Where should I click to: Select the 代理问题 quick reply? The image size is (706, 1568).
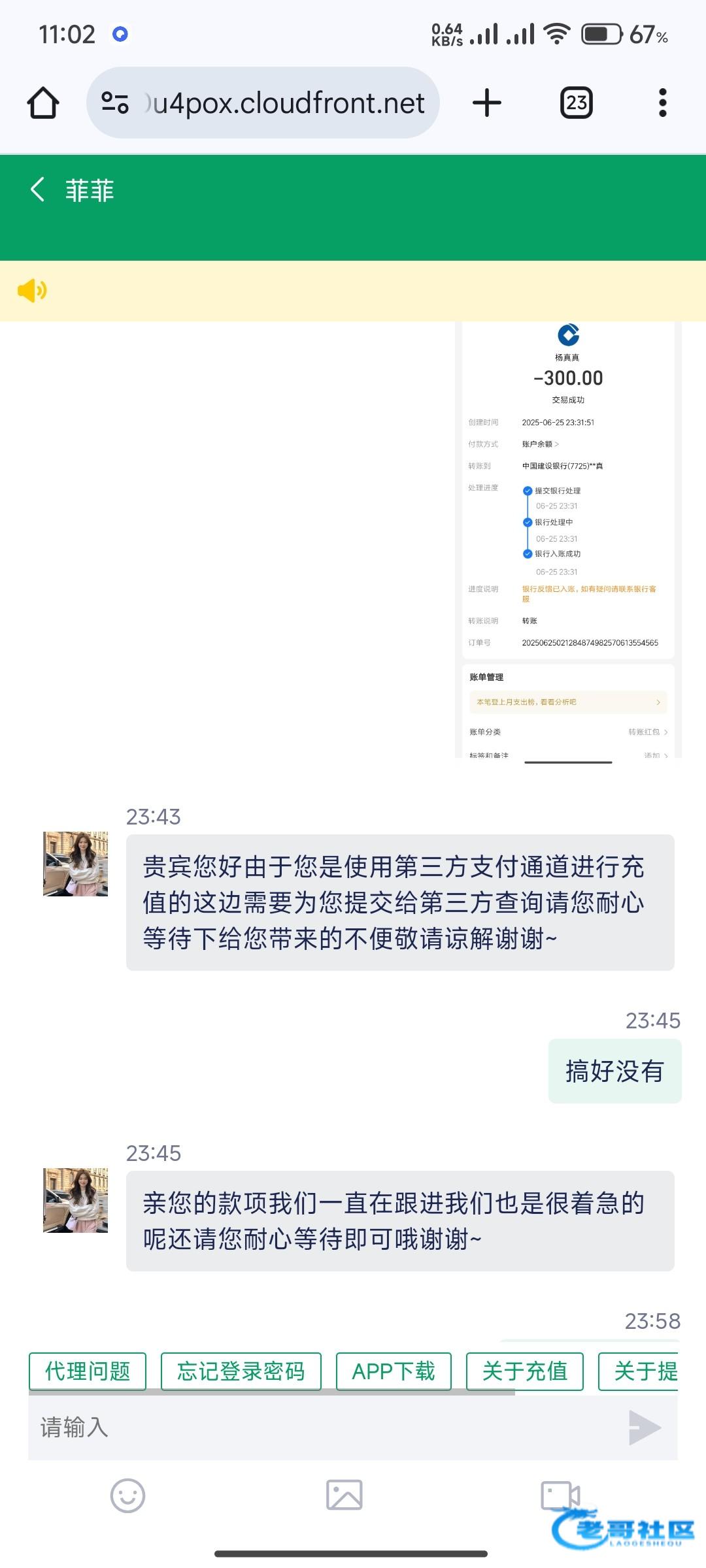[x=88, y=1371]
